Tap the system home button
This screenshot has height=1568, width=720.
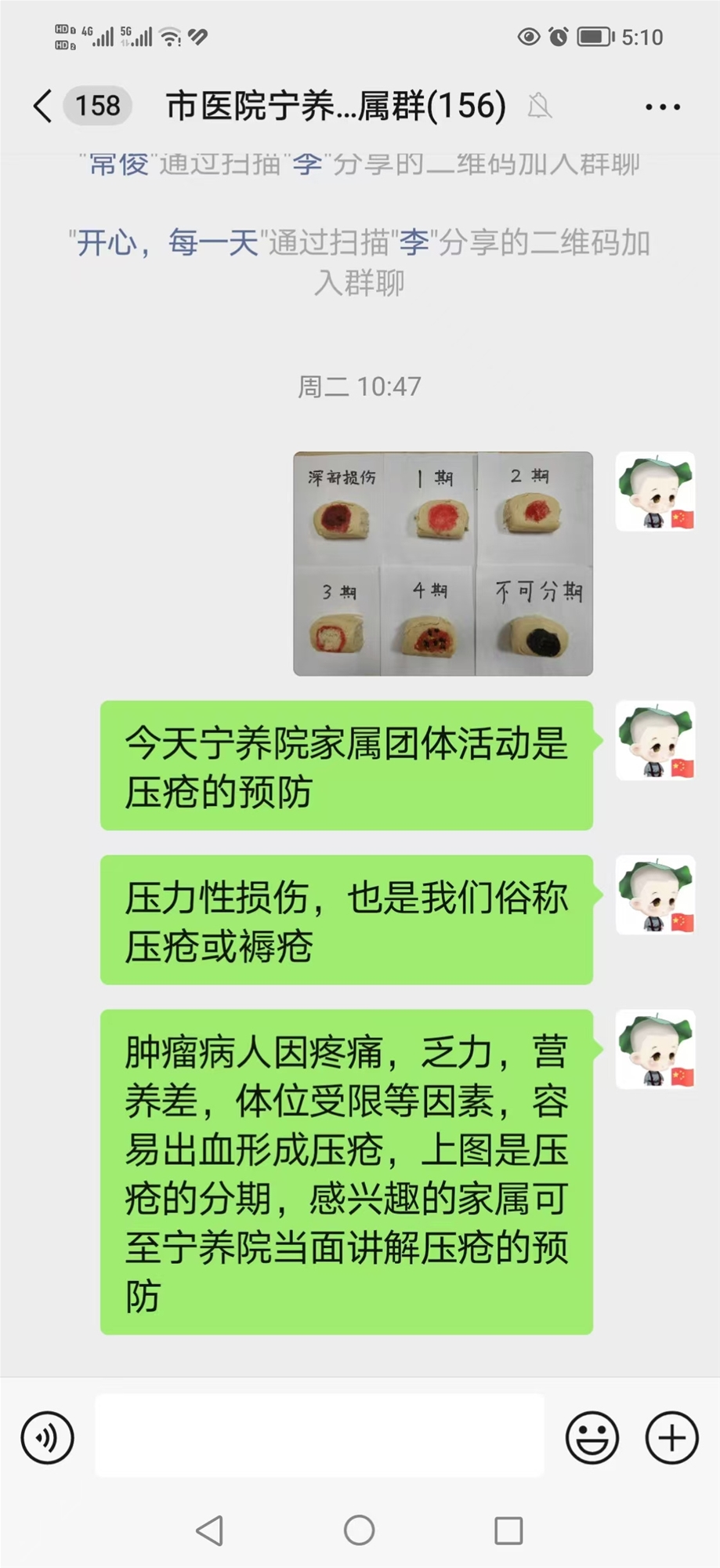point(360,1530)
